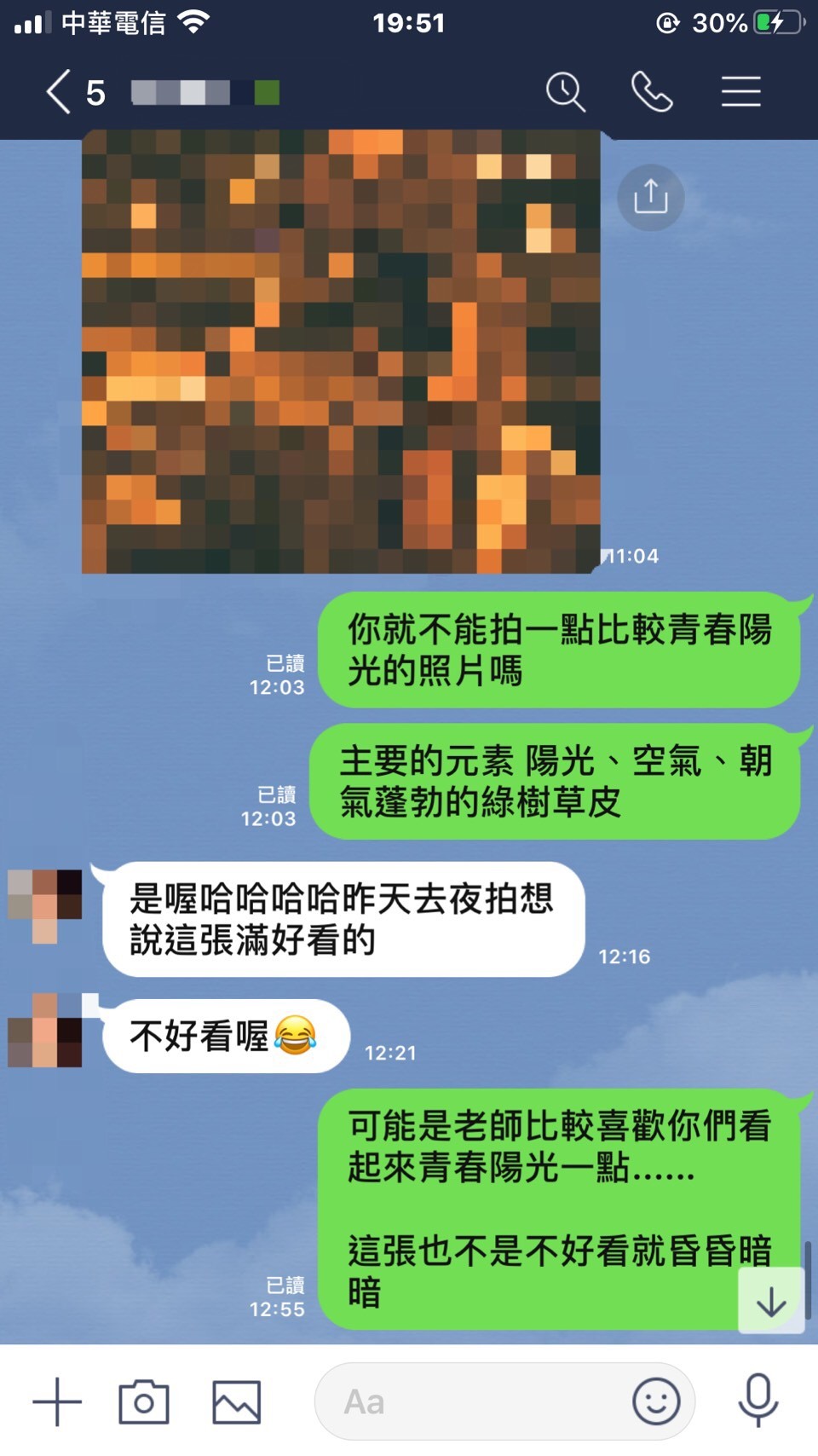Image resolution: width=818 pixels, height=1456 pixels.
Task: Open the chat menu
Action: [x=740, y=92]
